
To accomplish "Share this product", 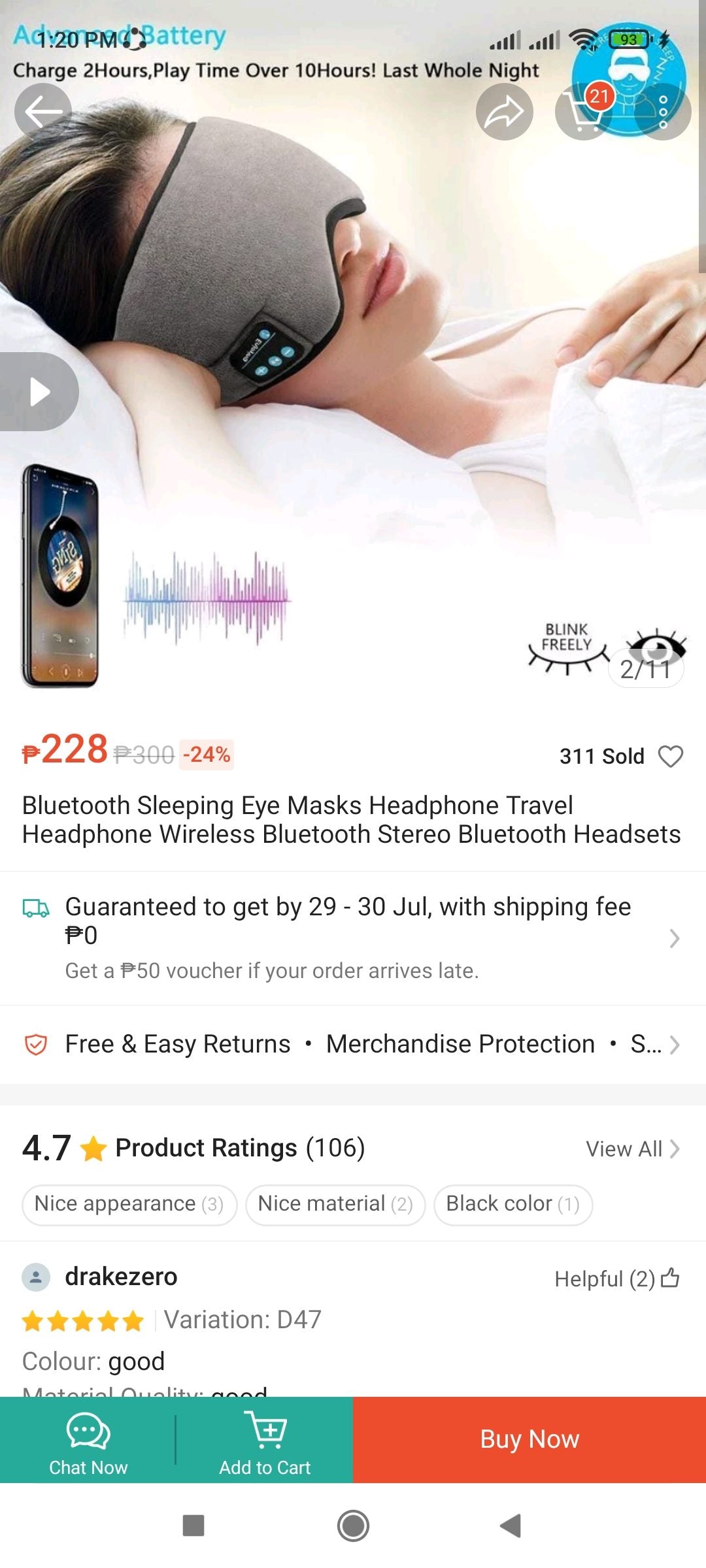I will coord(504,112).
